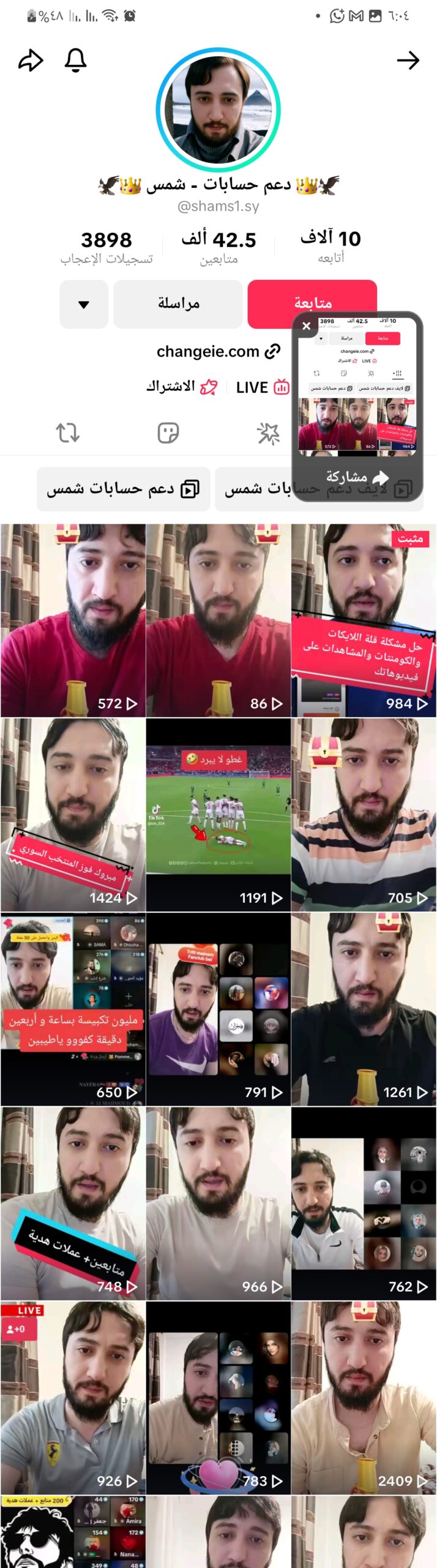Share this profile via the arrow icon
437x1568 pixels.
31,60
